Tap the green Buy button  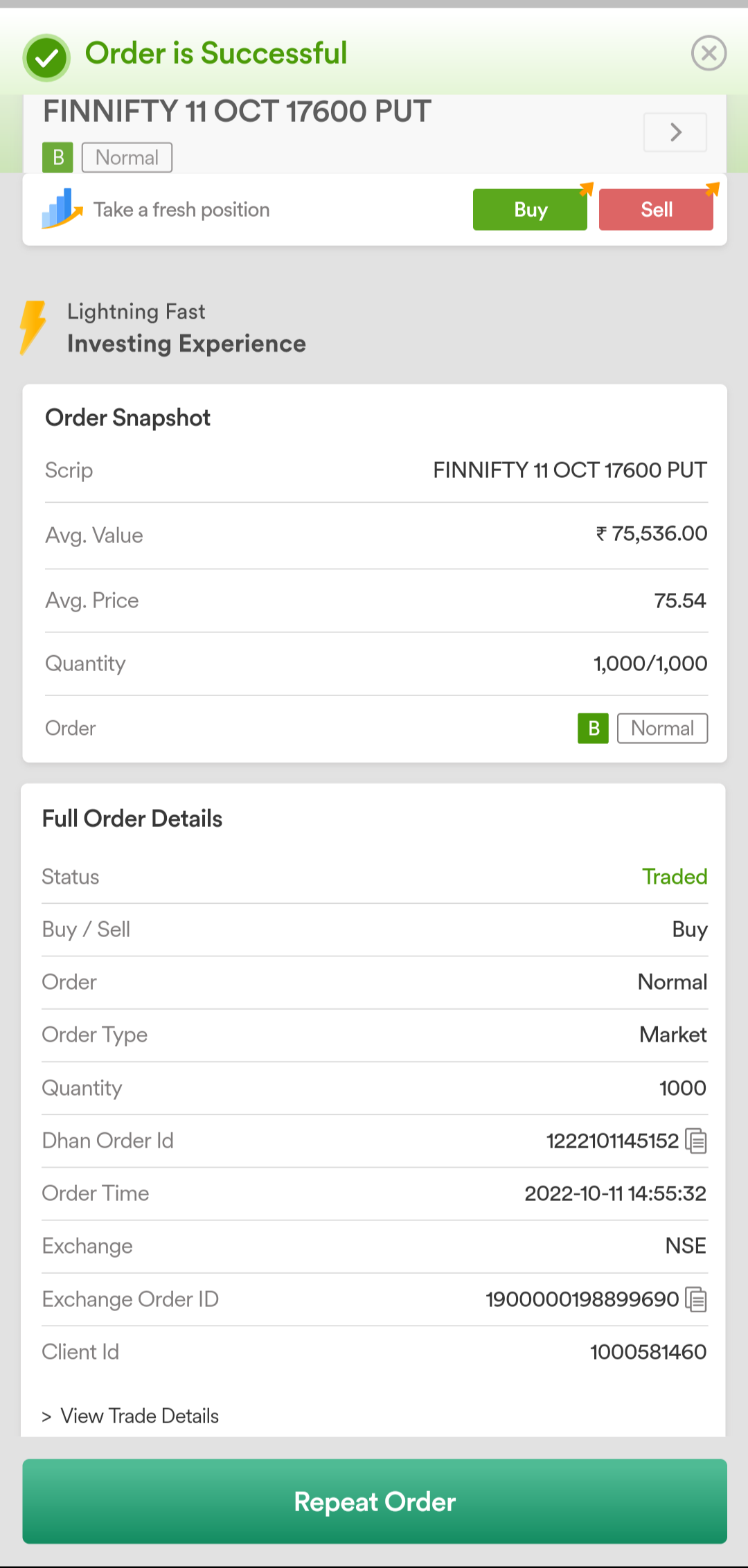coord(531,209)
